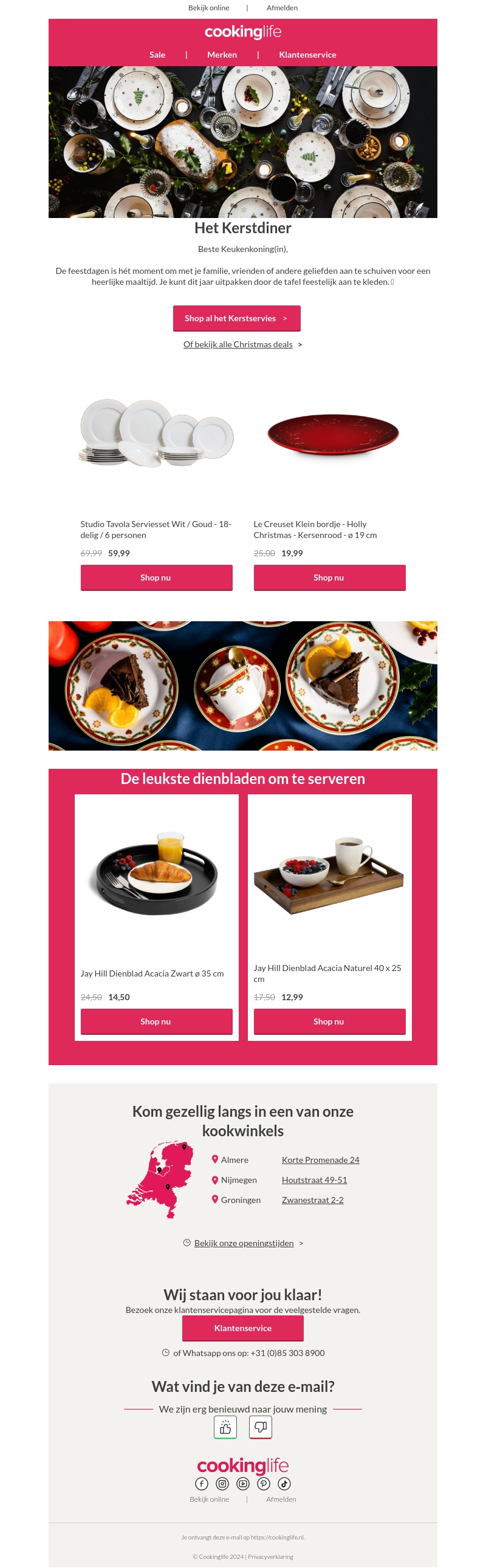This screenshot has width=486, height=1568.
Task: Open Of bekijk alle Christmas deals link
Action: [x=238, y=344]
